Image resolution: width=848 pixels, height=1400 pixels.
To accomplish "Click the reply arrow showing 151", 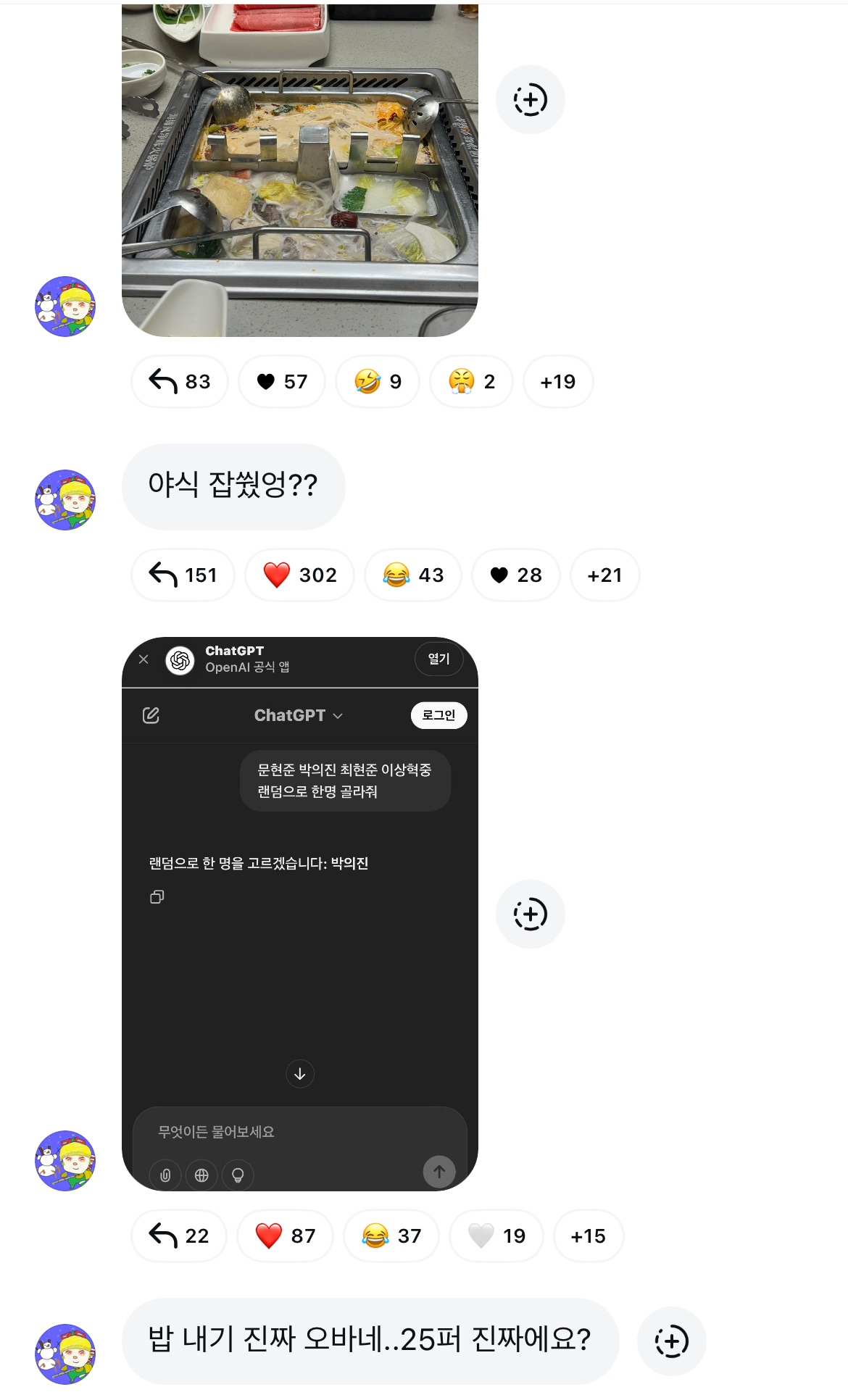I will point(182,575).
